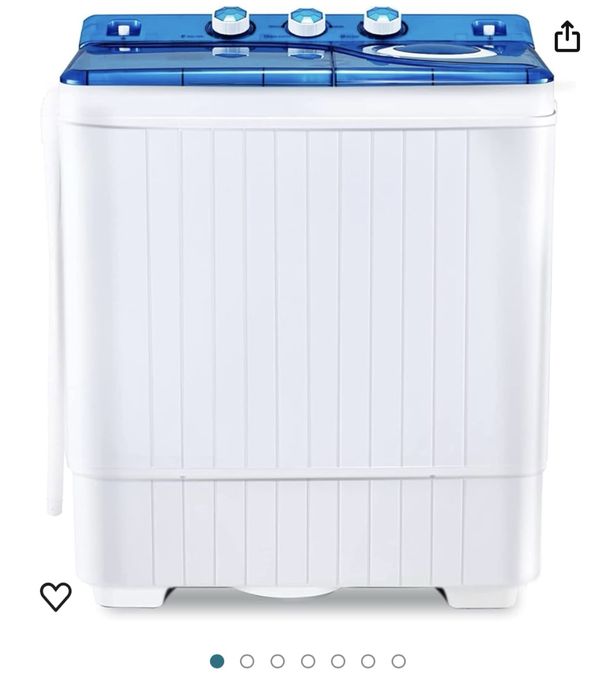This screenshot has width=616, height=700.
Task: Go to the last image indicator dot
Action: tap(399, 661)
